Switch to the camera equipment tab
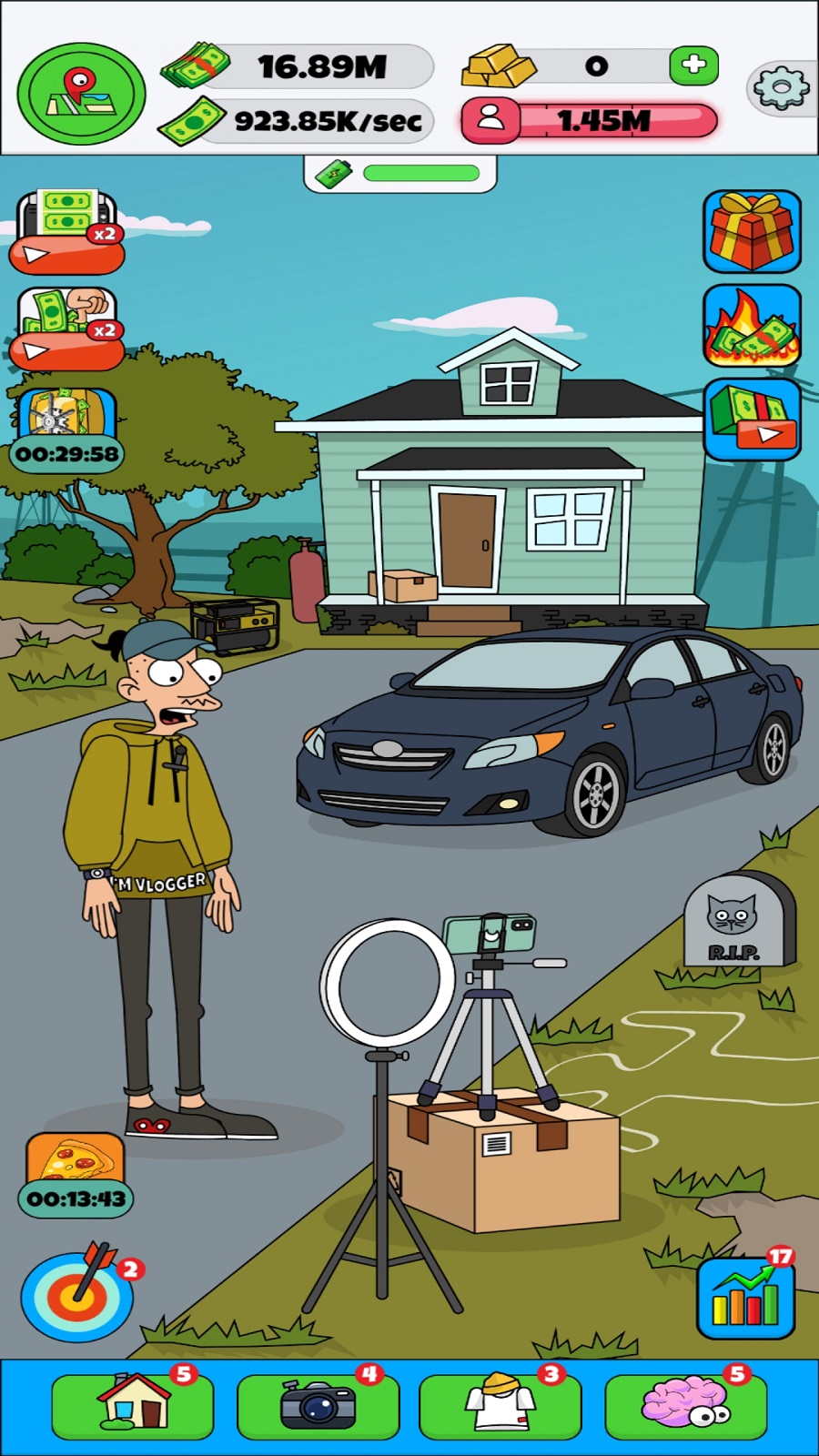This screenshot has width=819, height=1456. pyautogui.click(x=318, y=1406)
